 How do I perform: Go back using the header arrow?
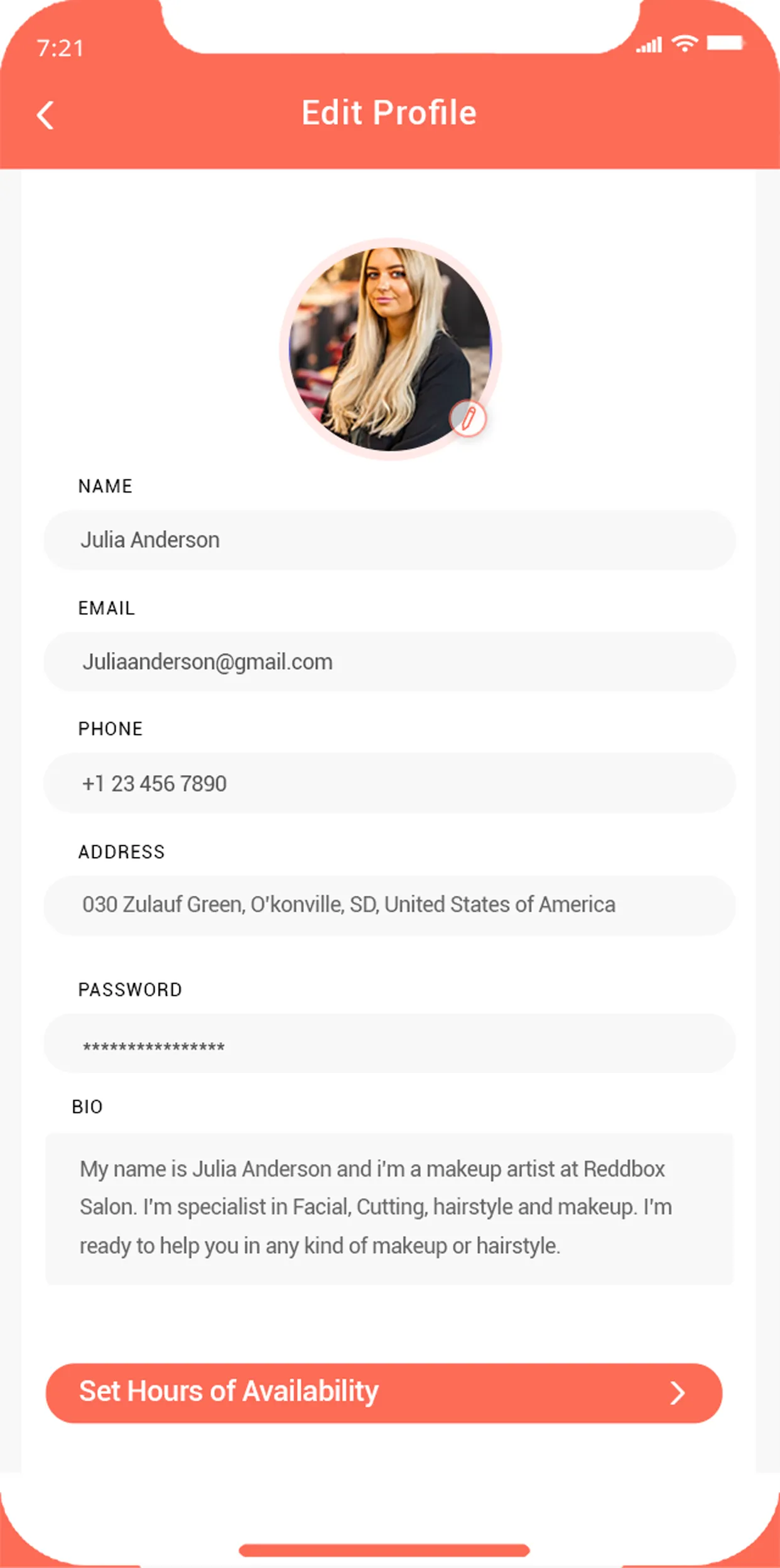pos(45,116)
